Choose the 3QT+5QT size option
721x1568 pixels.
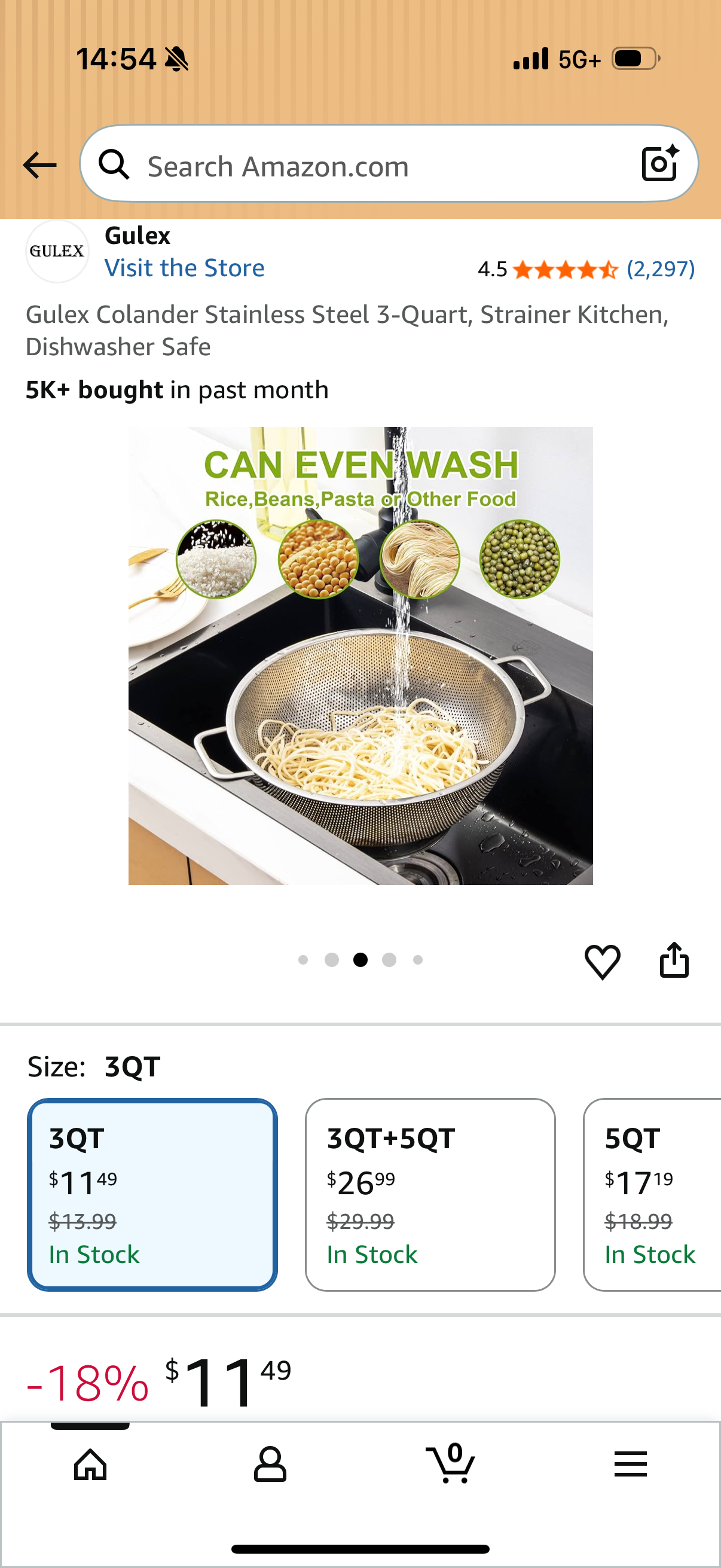point(430,1194)
